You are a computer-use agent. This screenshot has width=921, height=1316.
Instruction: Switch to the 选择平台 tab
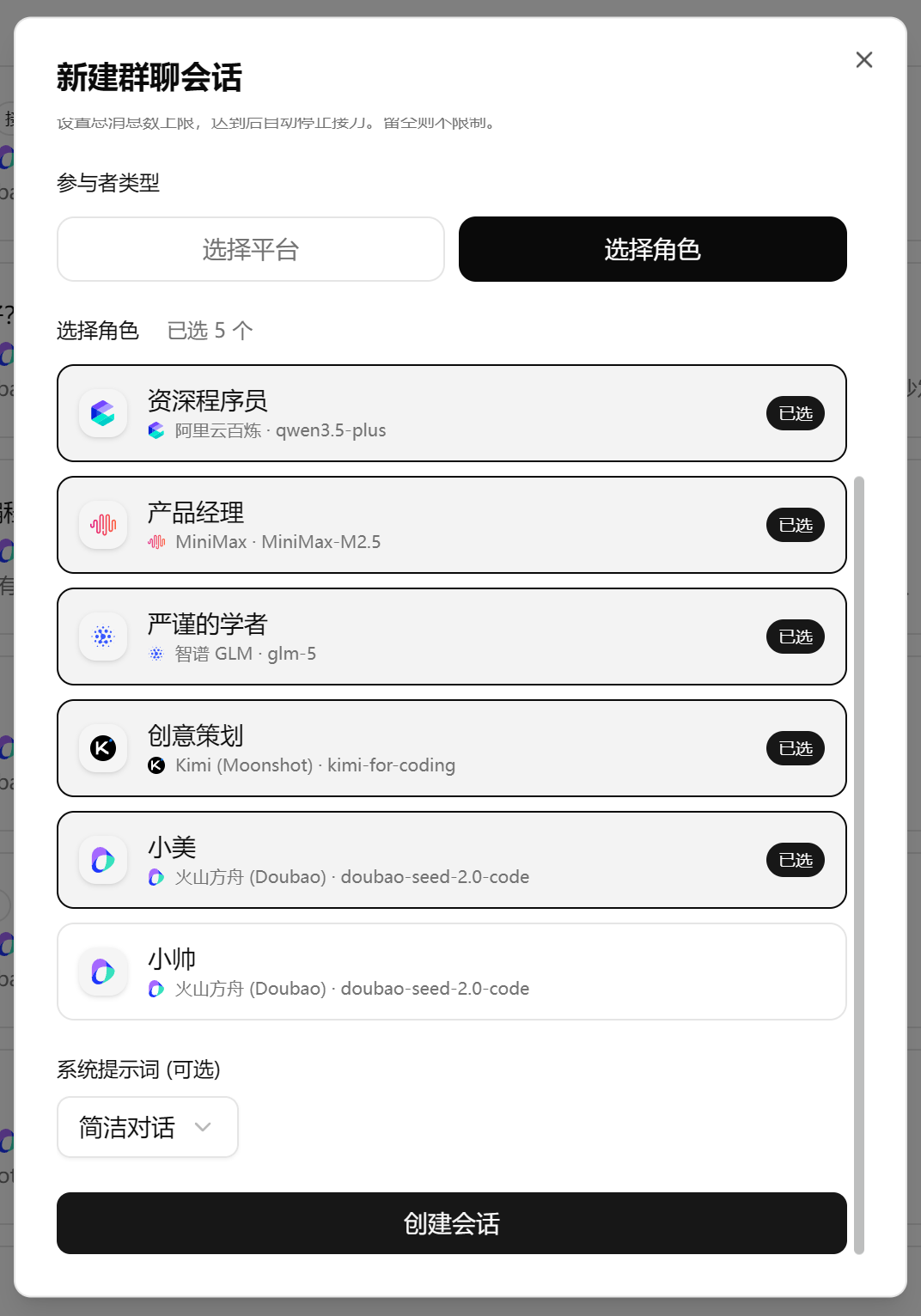[x=250, y=249]
